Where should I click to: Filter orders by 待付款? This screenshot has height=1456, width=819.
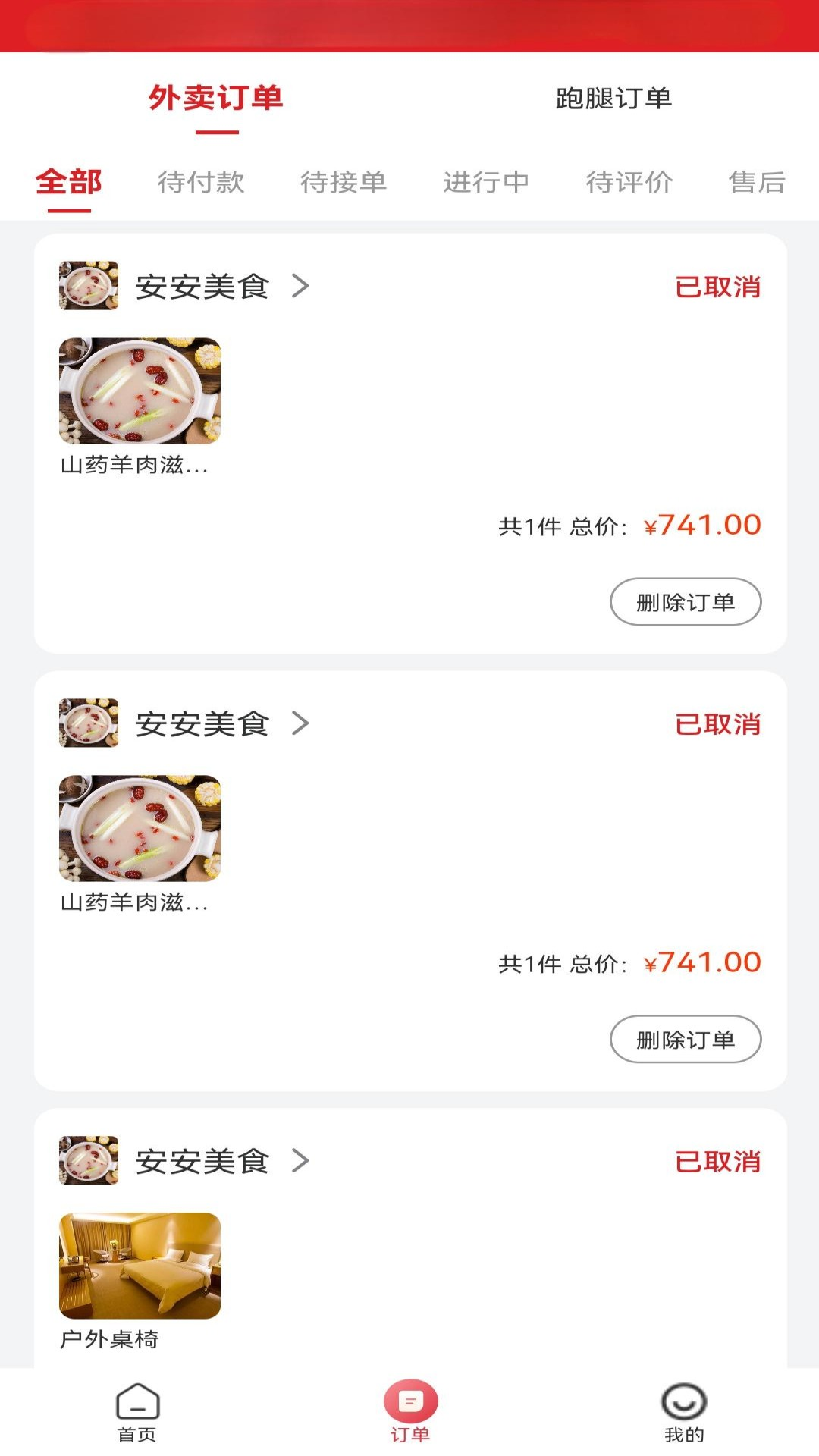pyautogui.click(x=201, y=182)
